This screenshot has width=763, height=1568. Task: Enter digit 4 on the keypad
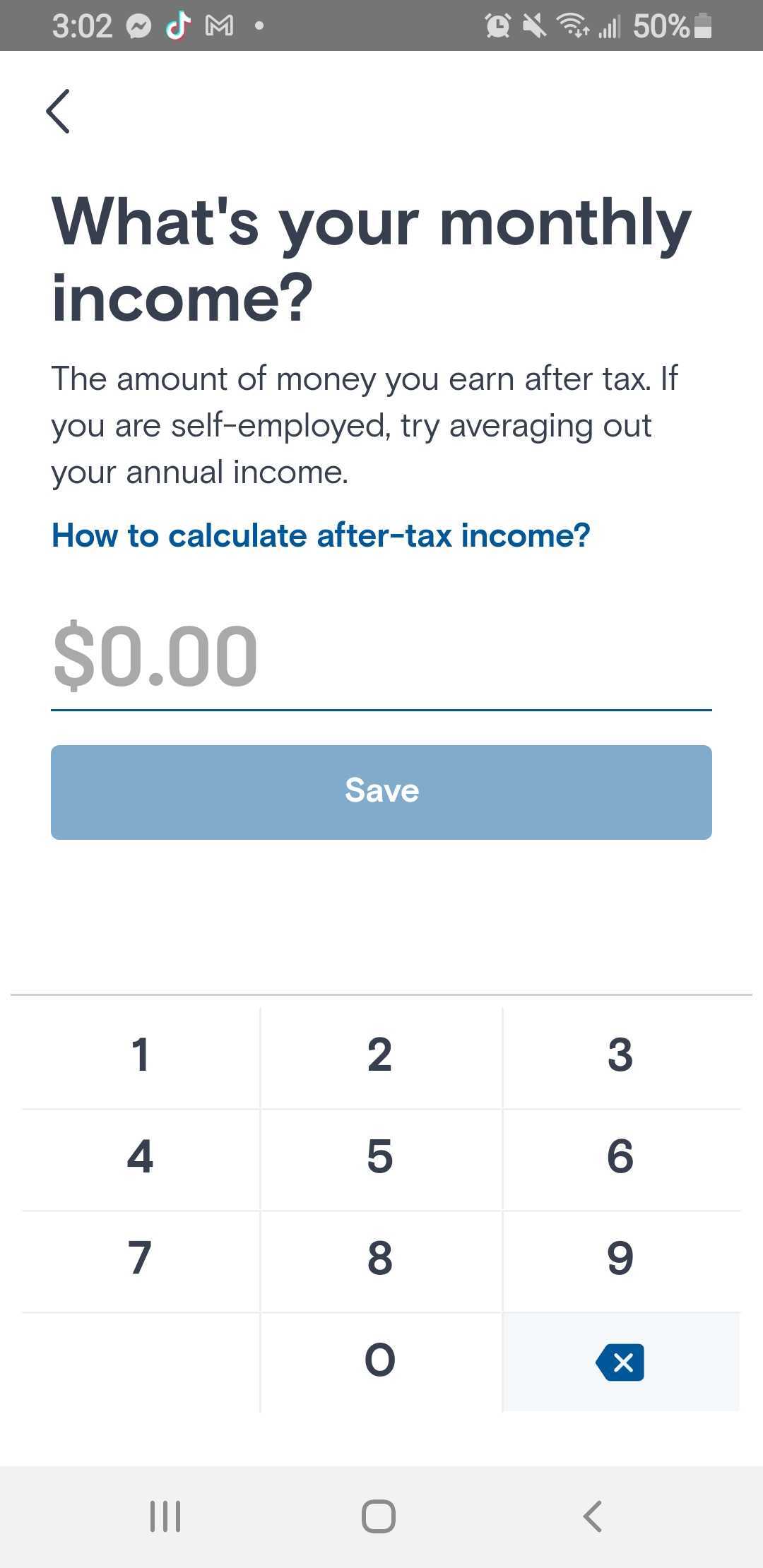[x=141, y=1158]
